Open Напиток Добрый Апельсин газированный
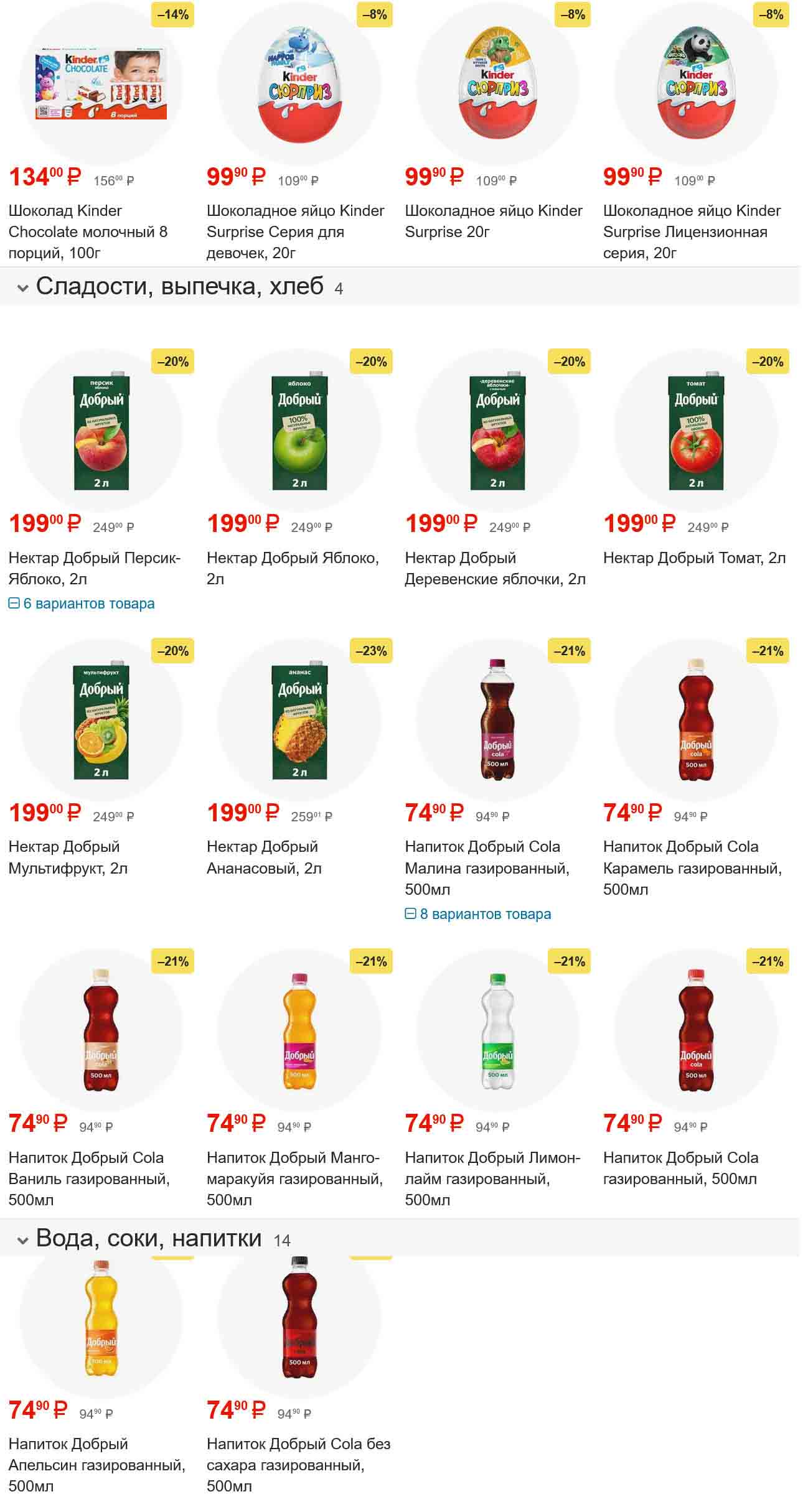Viewport: 808px width, 1512px height. (x=96, y=1465)
